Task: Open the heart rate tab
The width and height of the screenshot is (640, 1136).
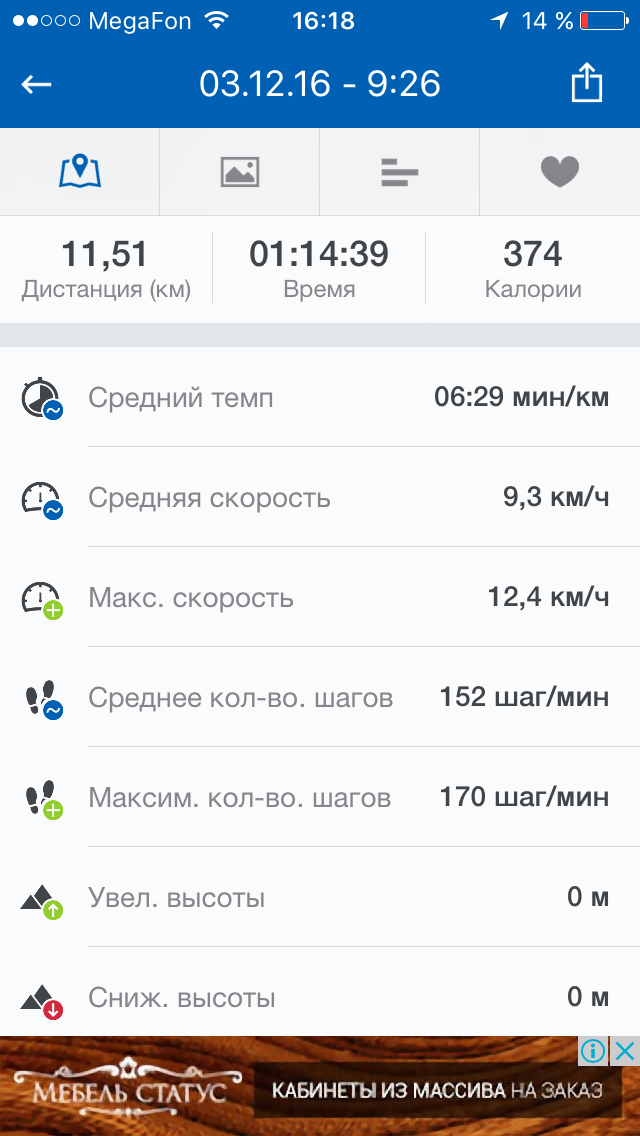Action: coord(560,172)
